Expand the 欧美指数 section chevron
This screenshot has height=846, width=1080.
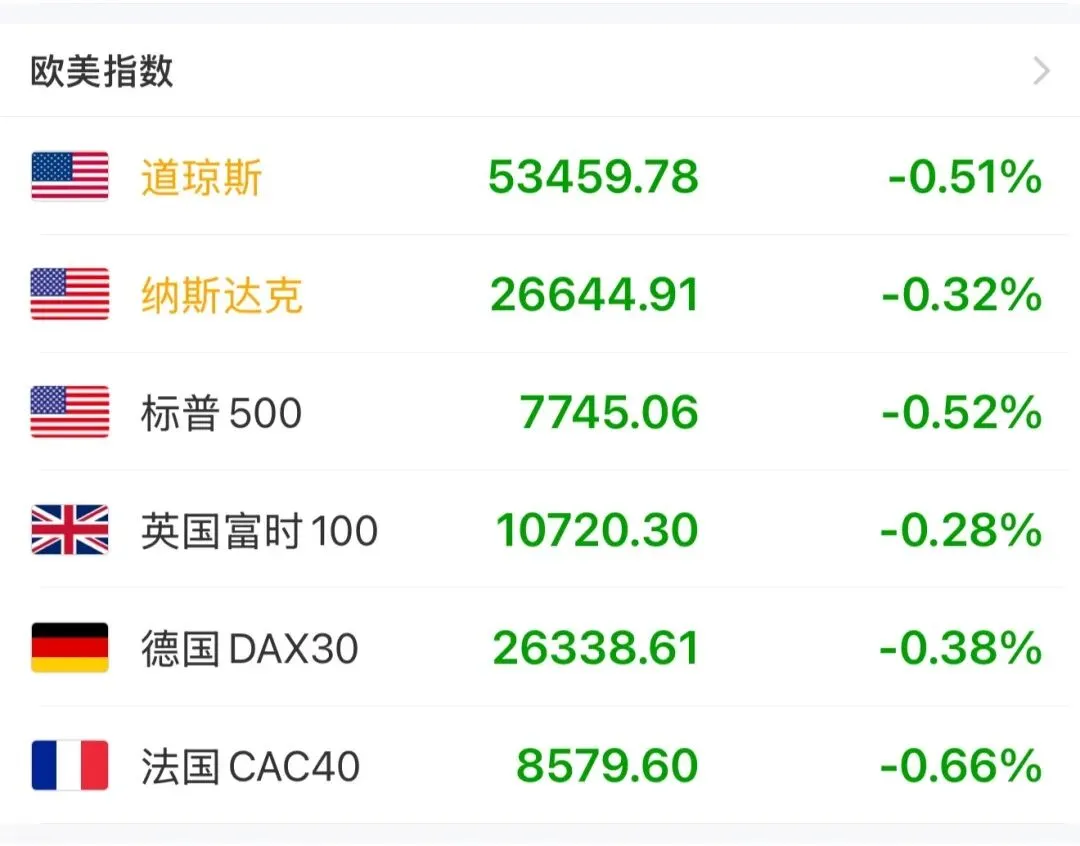(x=1041, y=71)
